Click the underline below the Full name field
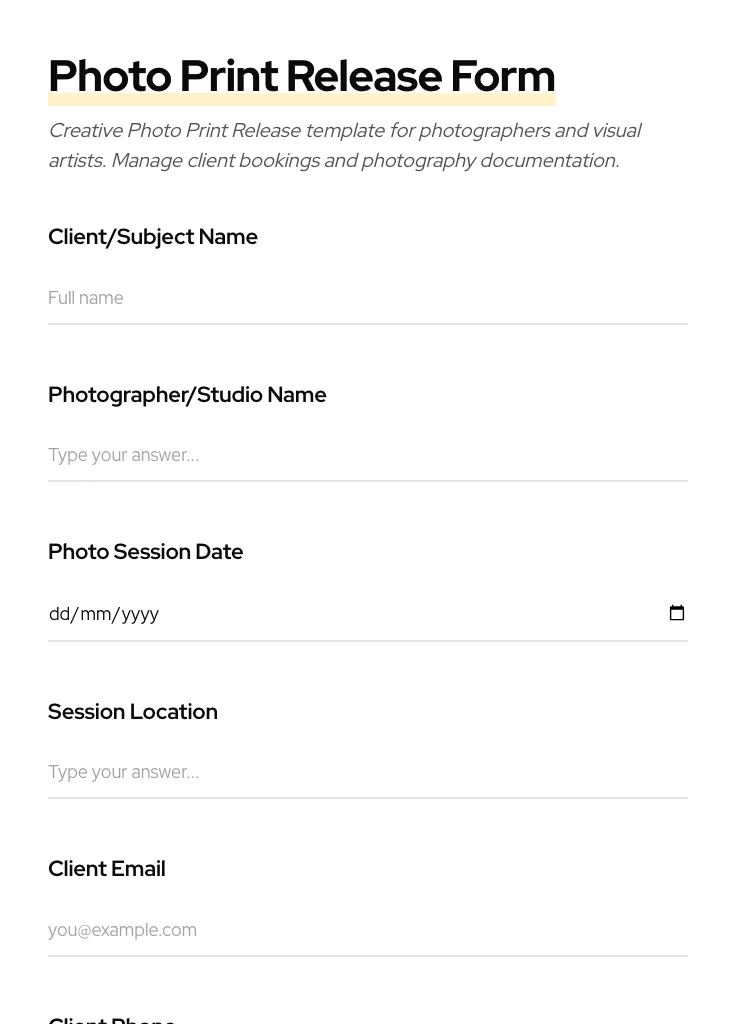The width and height of the screenshot is (736, 1024). coord(368,323)
